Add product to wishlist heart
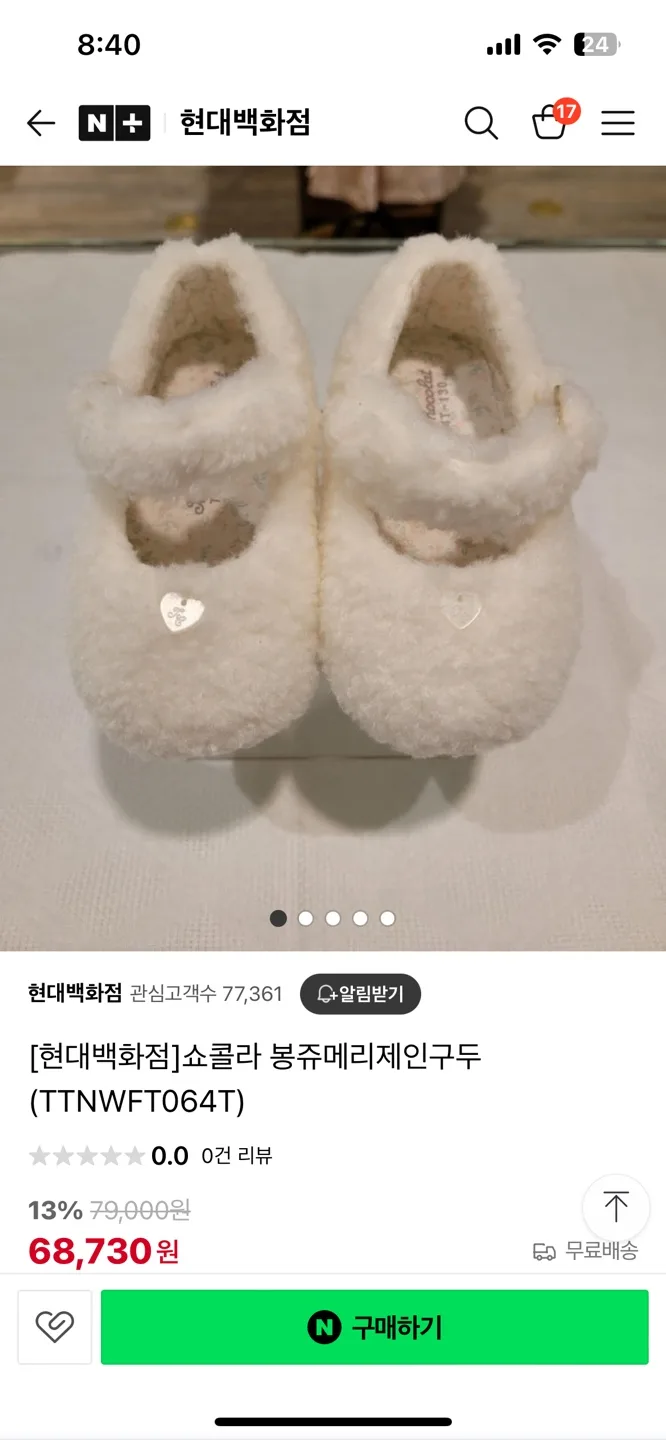666x1440 pixels. tap(55, 1327)
